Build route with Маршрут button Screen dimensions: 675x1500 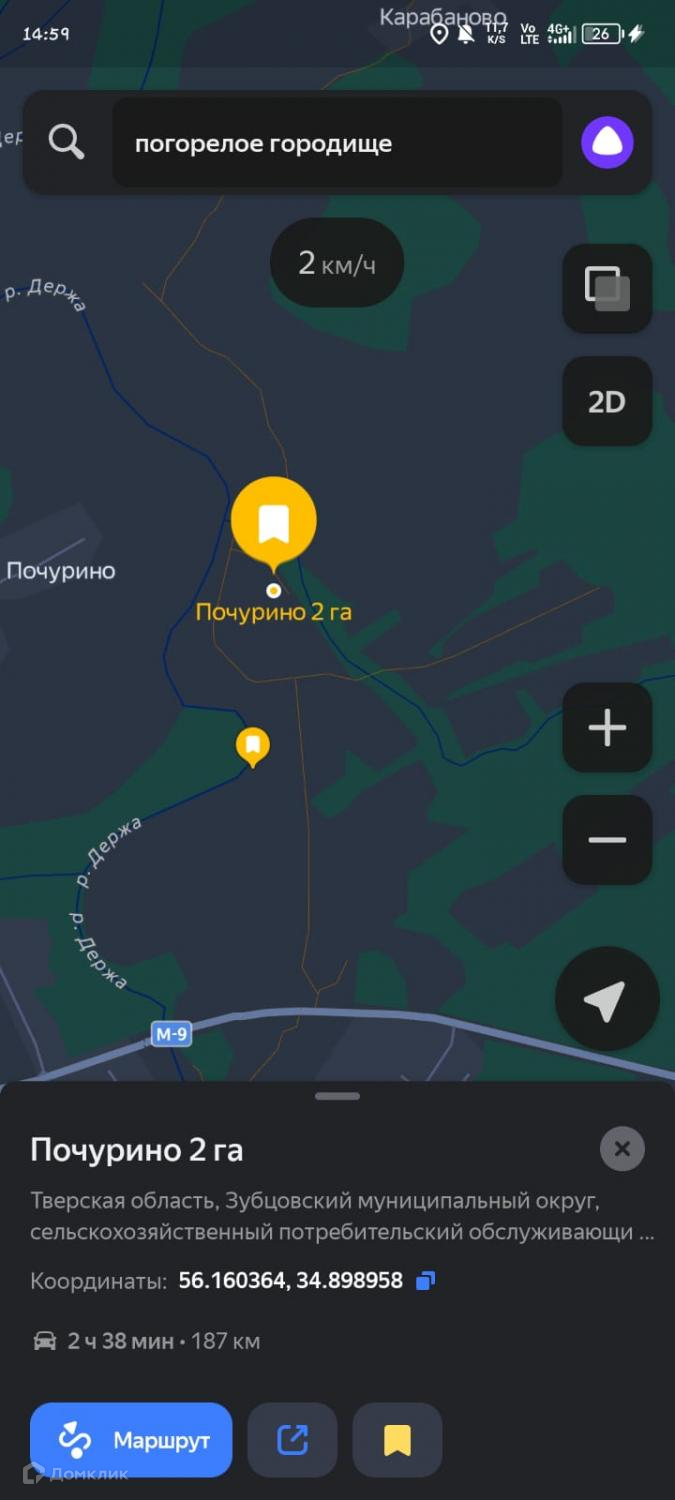131,1440
